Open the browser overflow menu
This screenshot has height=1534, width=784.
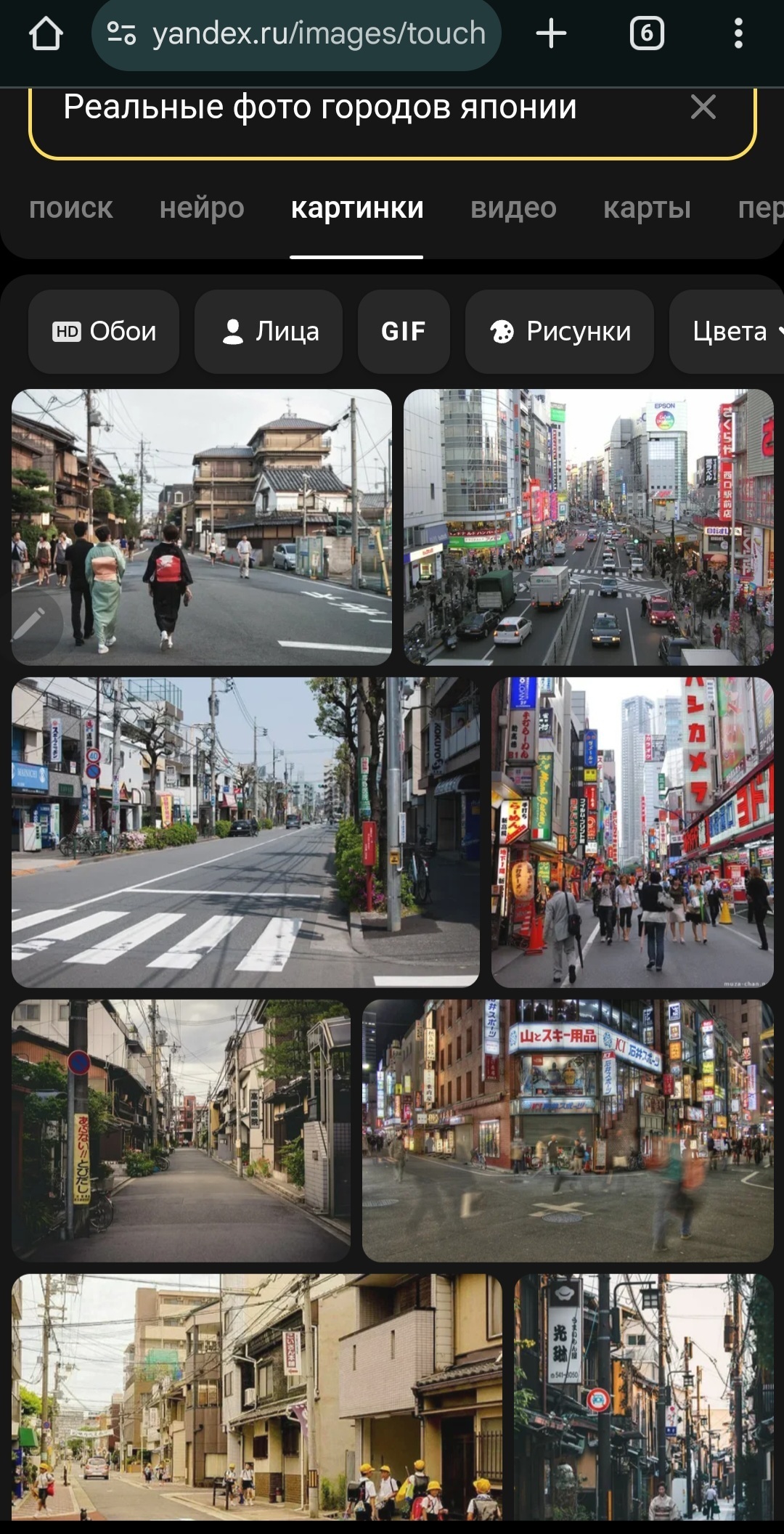click(738, 33)
